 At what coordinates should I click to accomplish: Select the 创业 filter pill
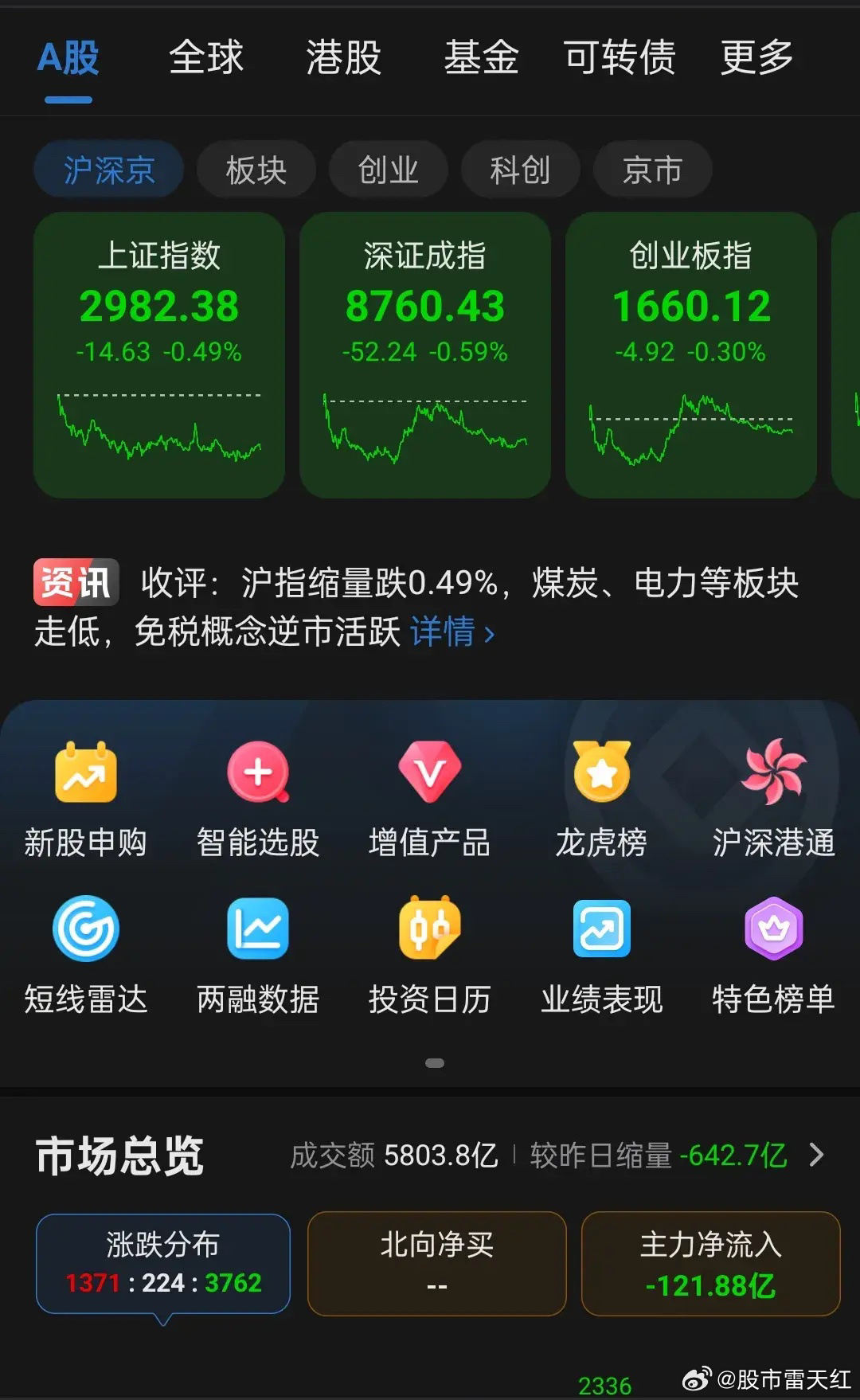[388, 169]
